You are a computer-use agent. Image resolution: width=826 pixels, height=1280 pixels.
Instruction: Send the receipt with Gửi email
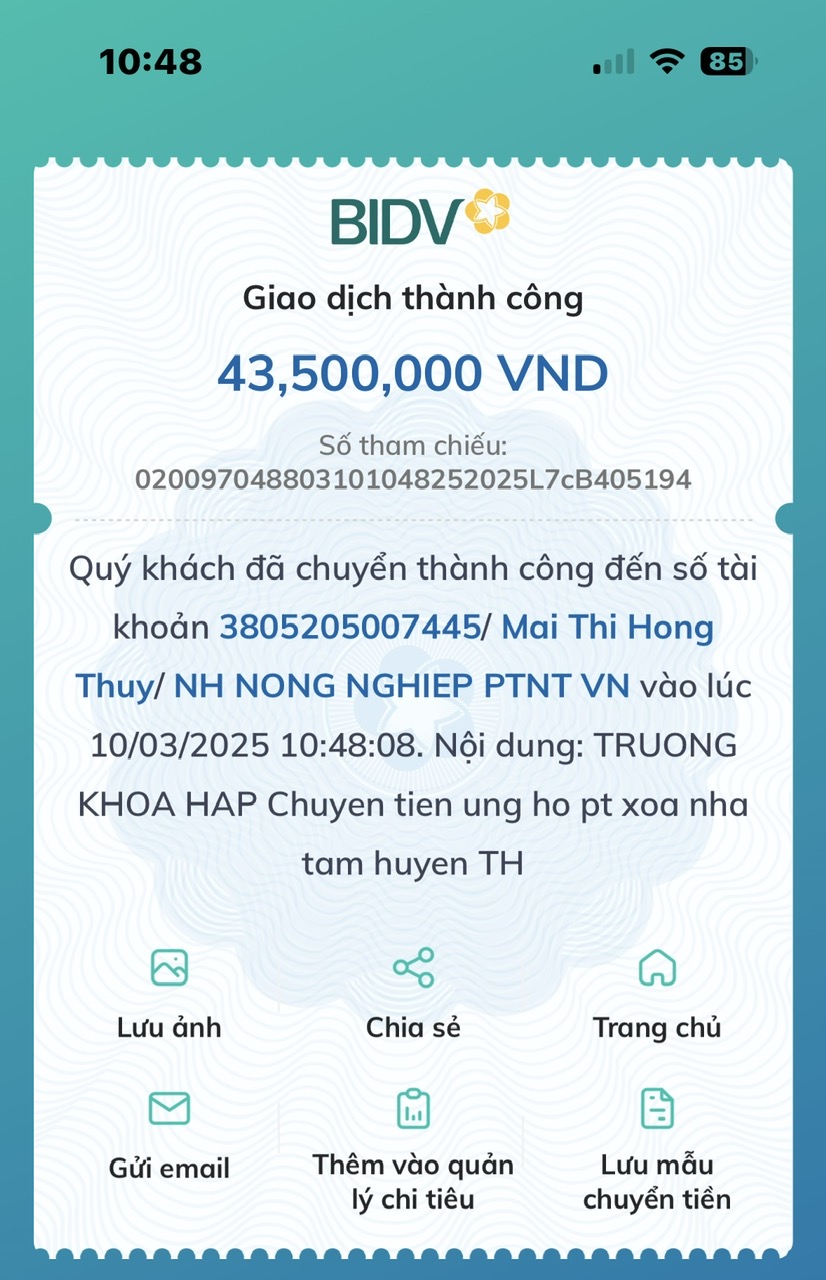169,1134
